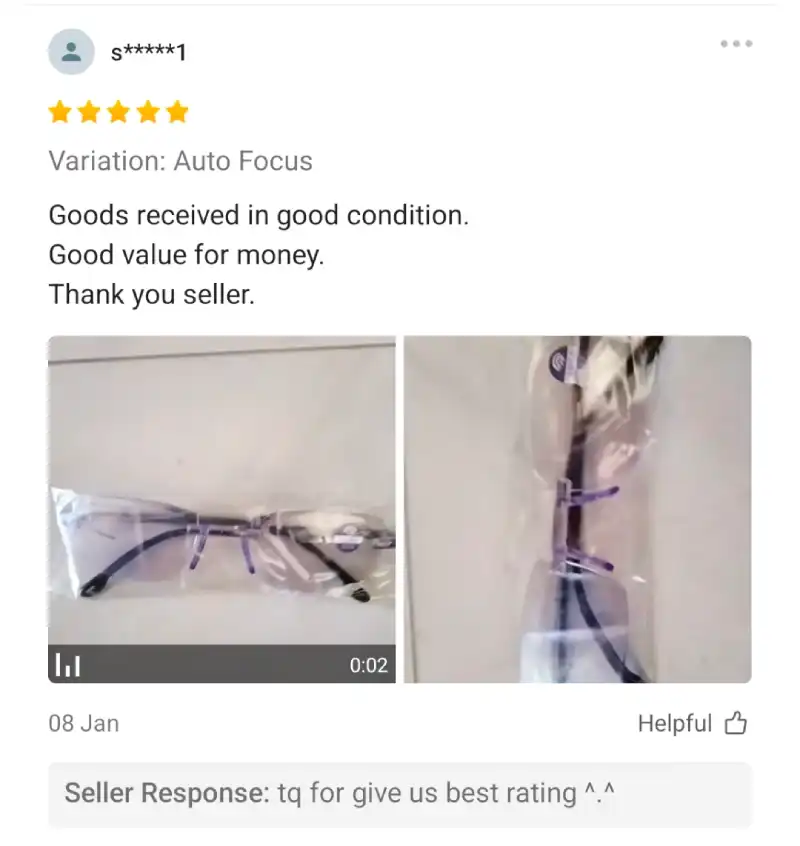Mark this review as Helpful
800x846 pixels.
click(692, 723)
